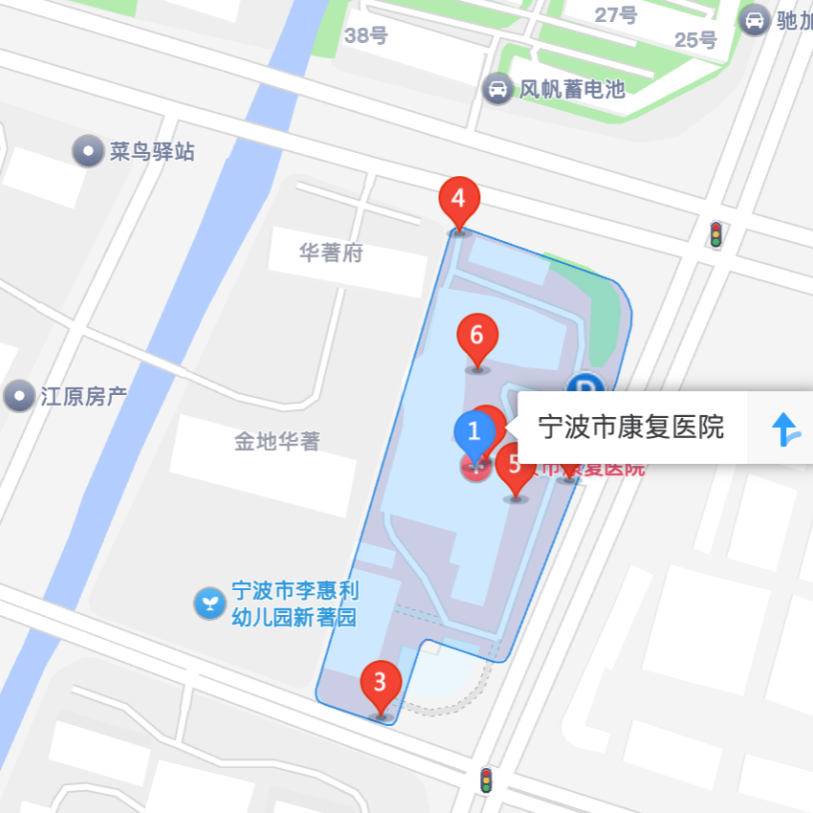813x813 pixels.
Task: Tap the blue parking P icon
Action: [x=585, y=384]
